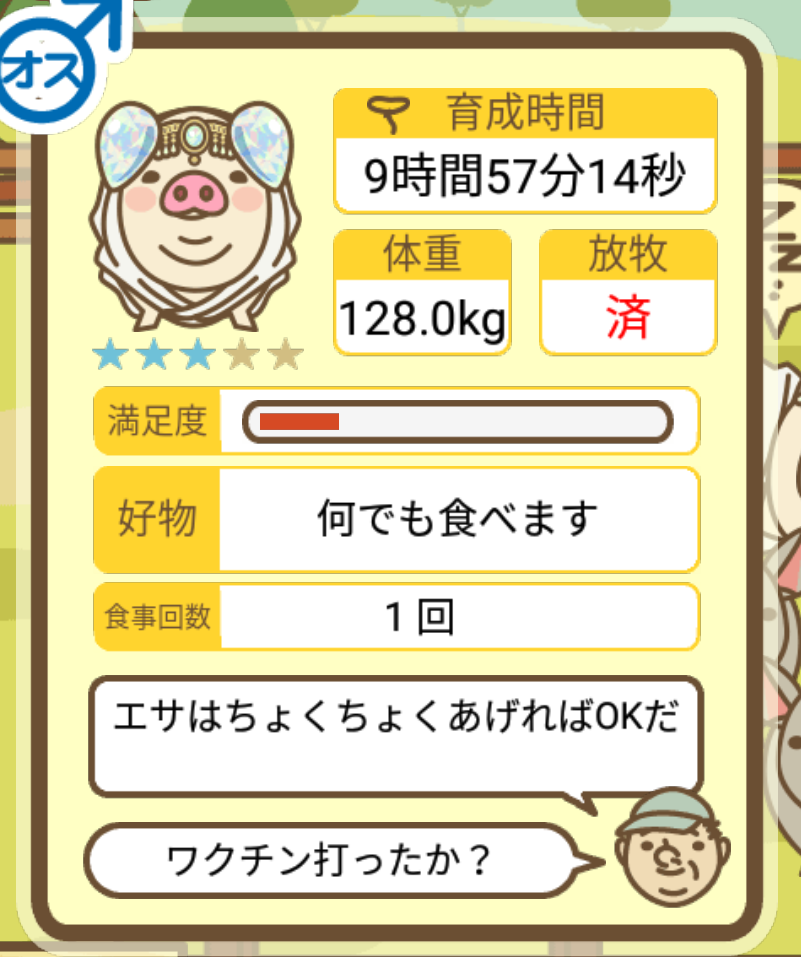Tap the ワクチン打ったか？ speech bubble
Viewport: 801px width, 957px height.
coord(330,860)
